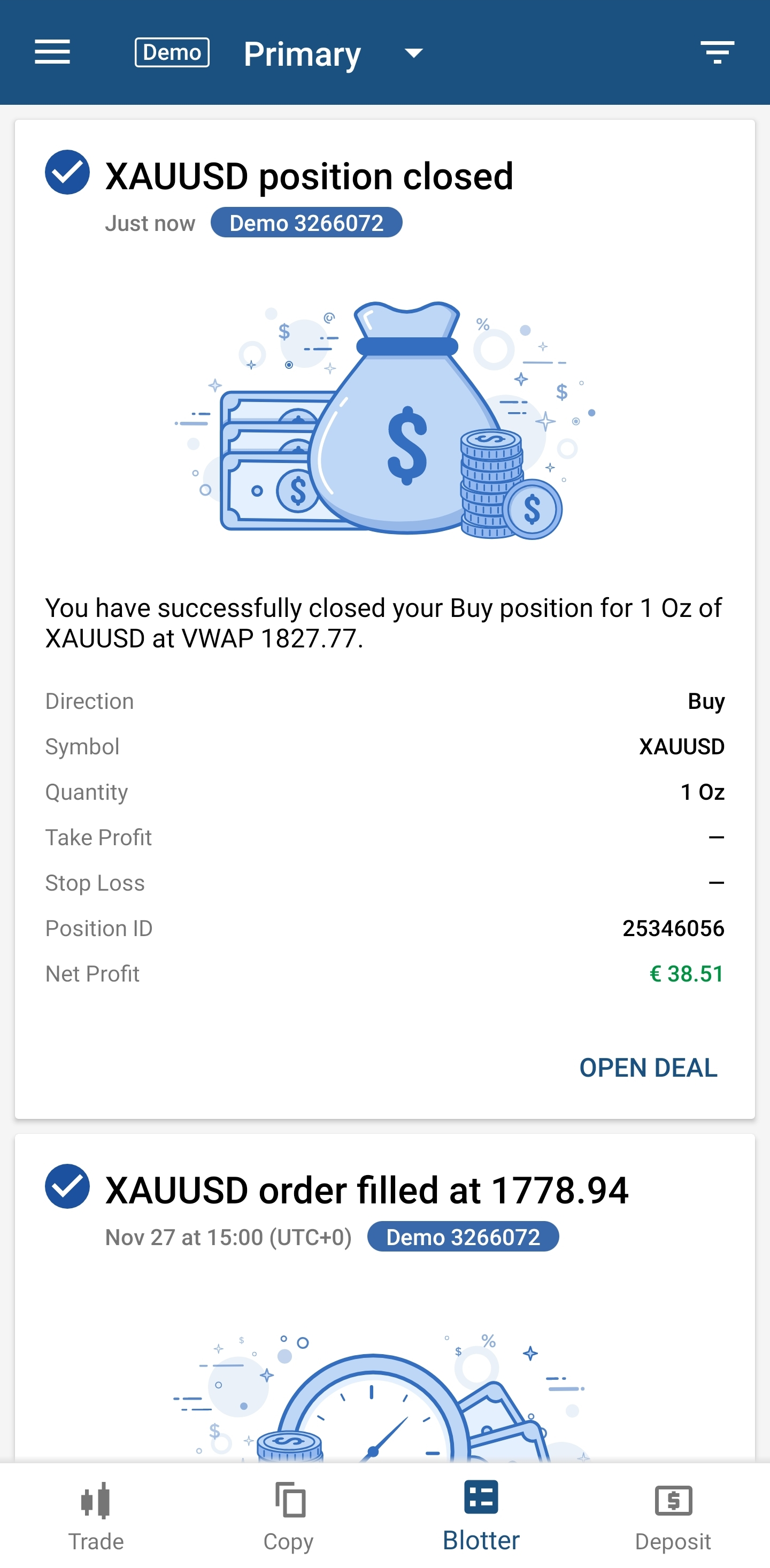Open the XAUUSD position closed card
770x1568 pixels.
(384, 619)
